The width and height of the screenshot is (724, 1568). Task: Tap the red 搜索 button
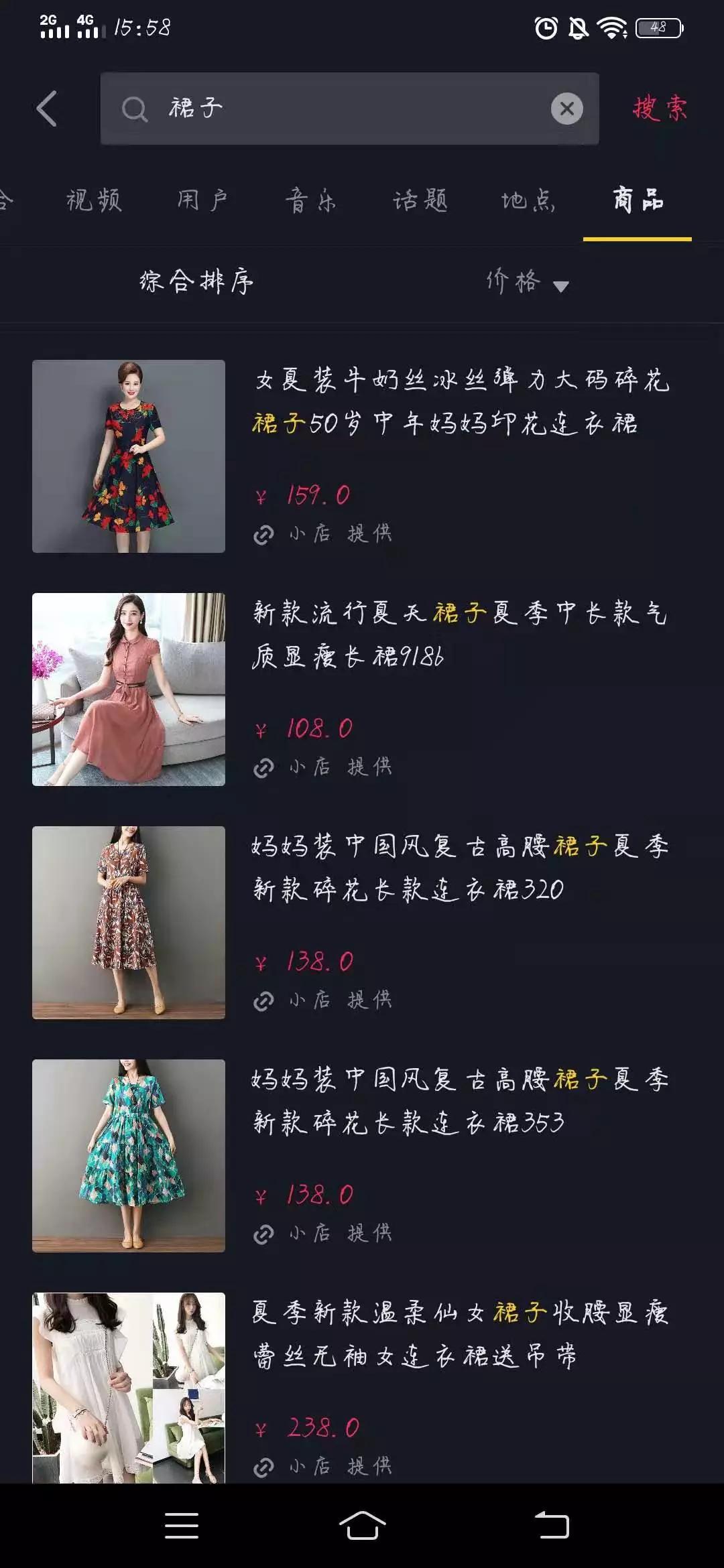[x=660, y=109]
